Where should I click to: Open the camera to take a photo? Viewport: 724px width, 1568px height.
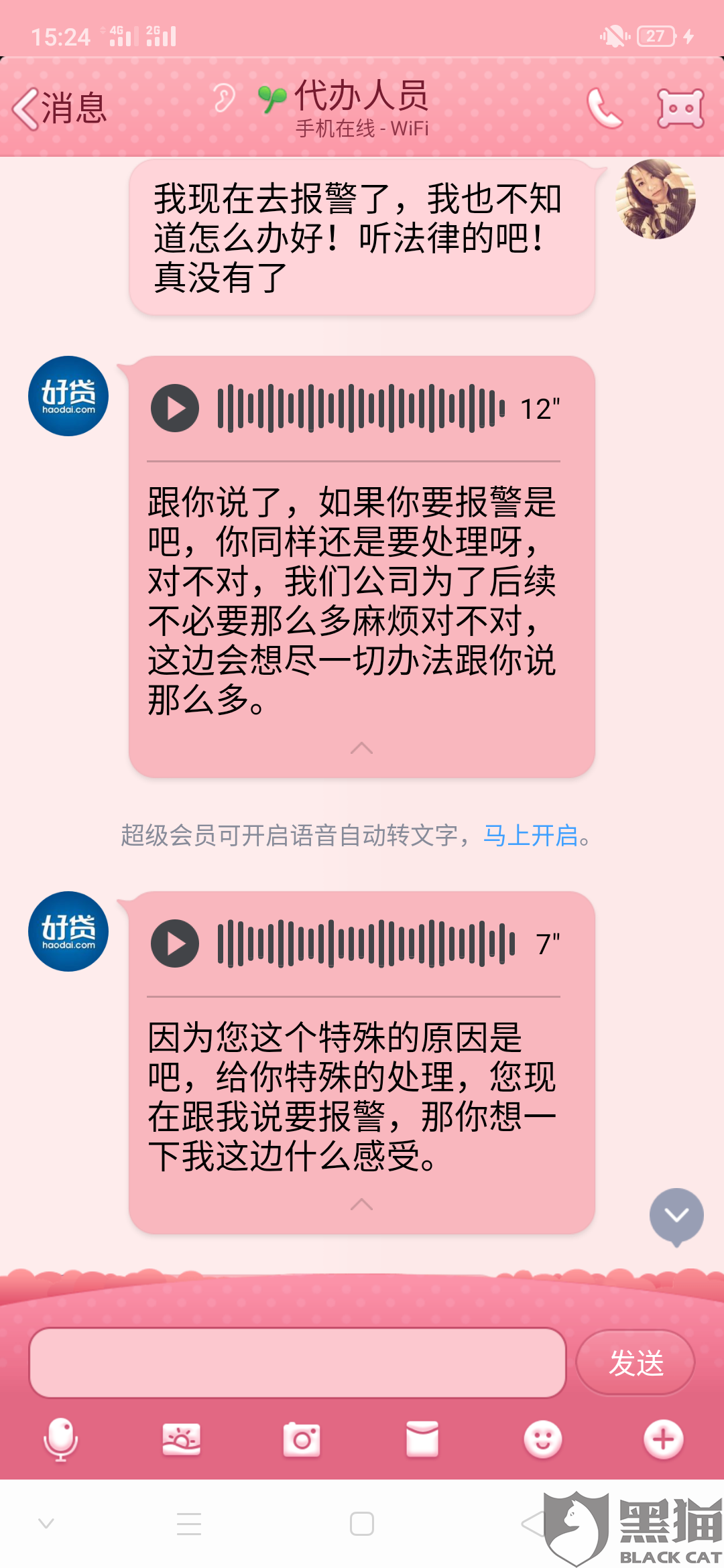[x=302, y=1439]
